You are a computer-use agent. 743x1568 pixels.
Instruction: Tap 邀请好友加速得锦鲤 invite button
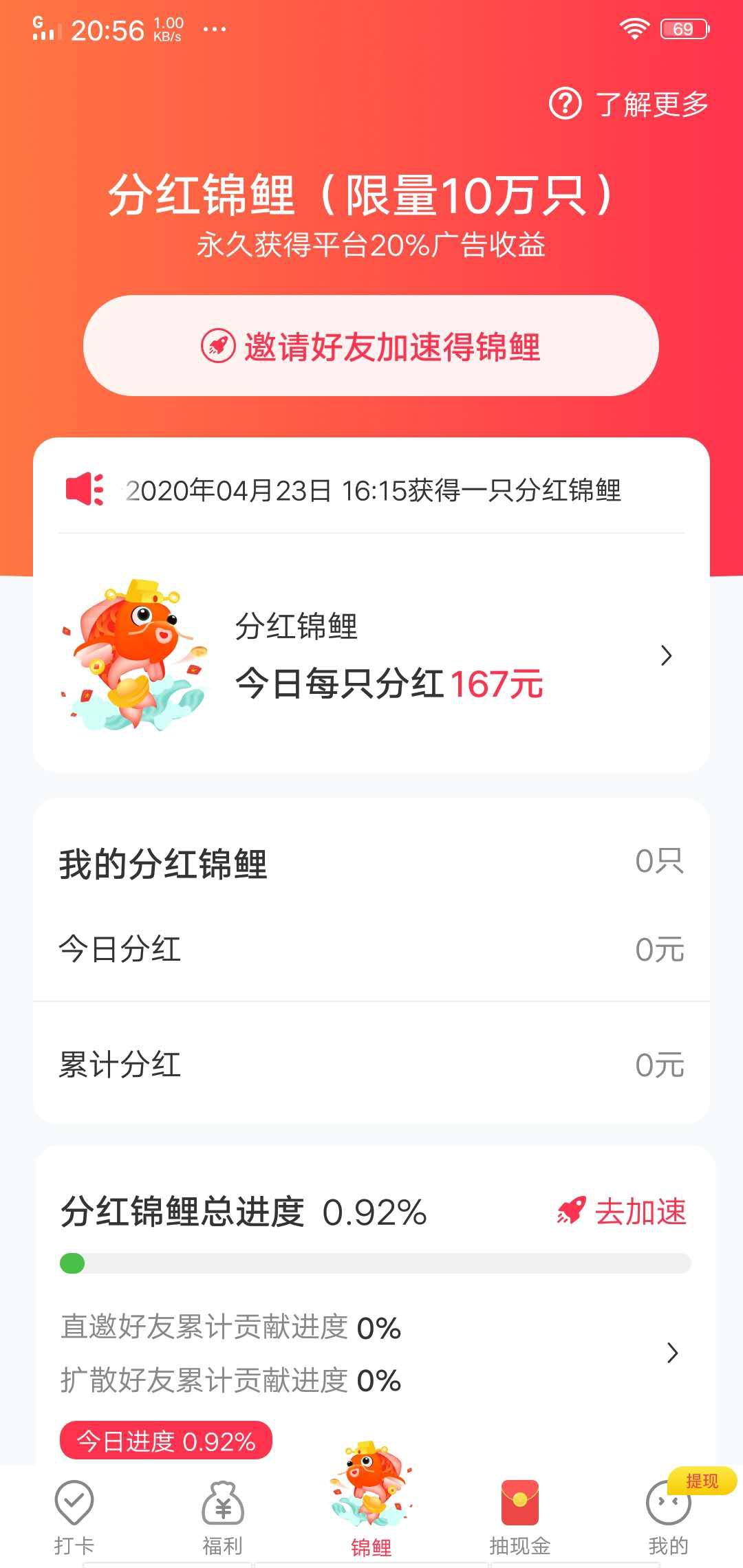coord(371,347)
